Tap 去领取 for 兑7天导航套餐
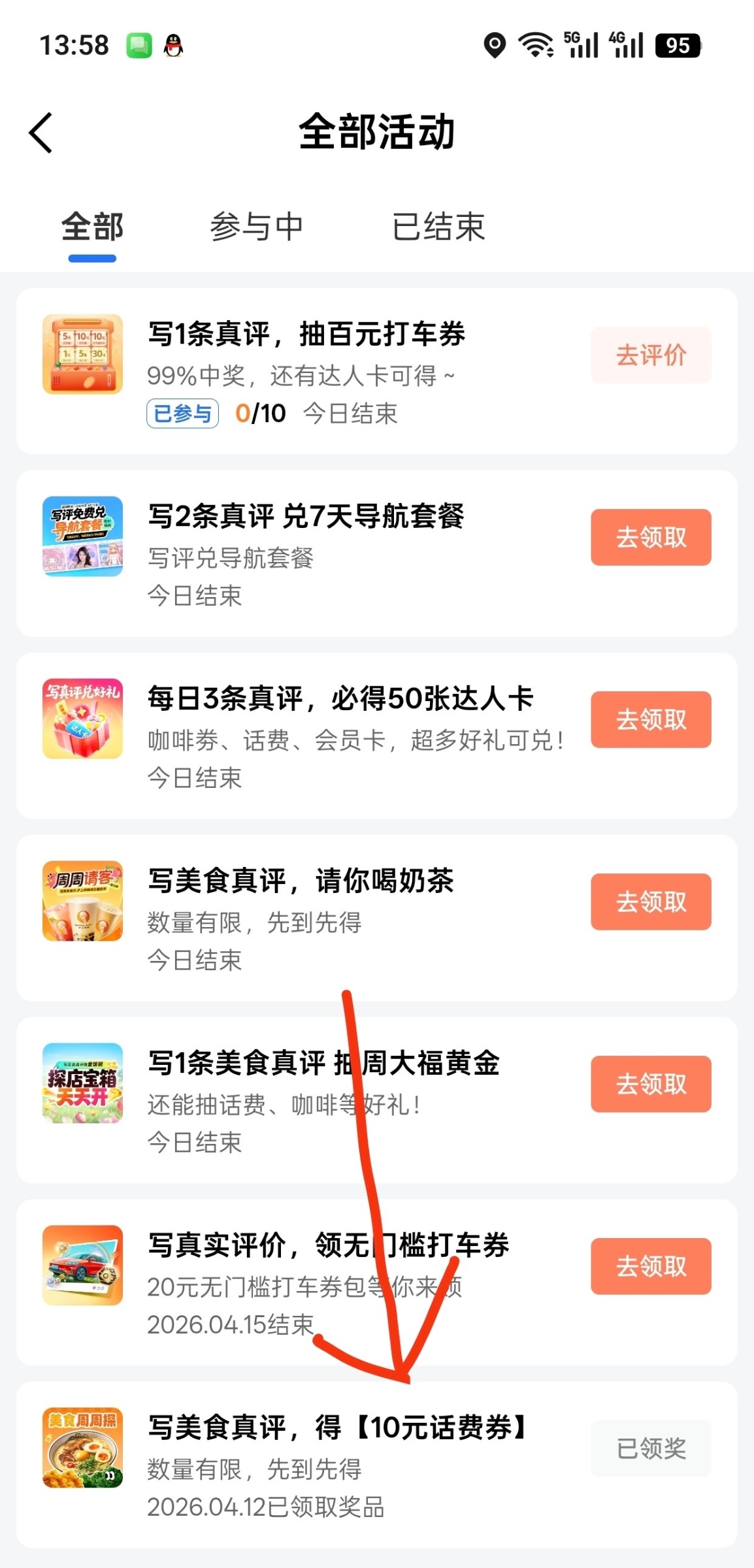The width and height of the screenshot is (754, 1568). [x=651, y=537]
